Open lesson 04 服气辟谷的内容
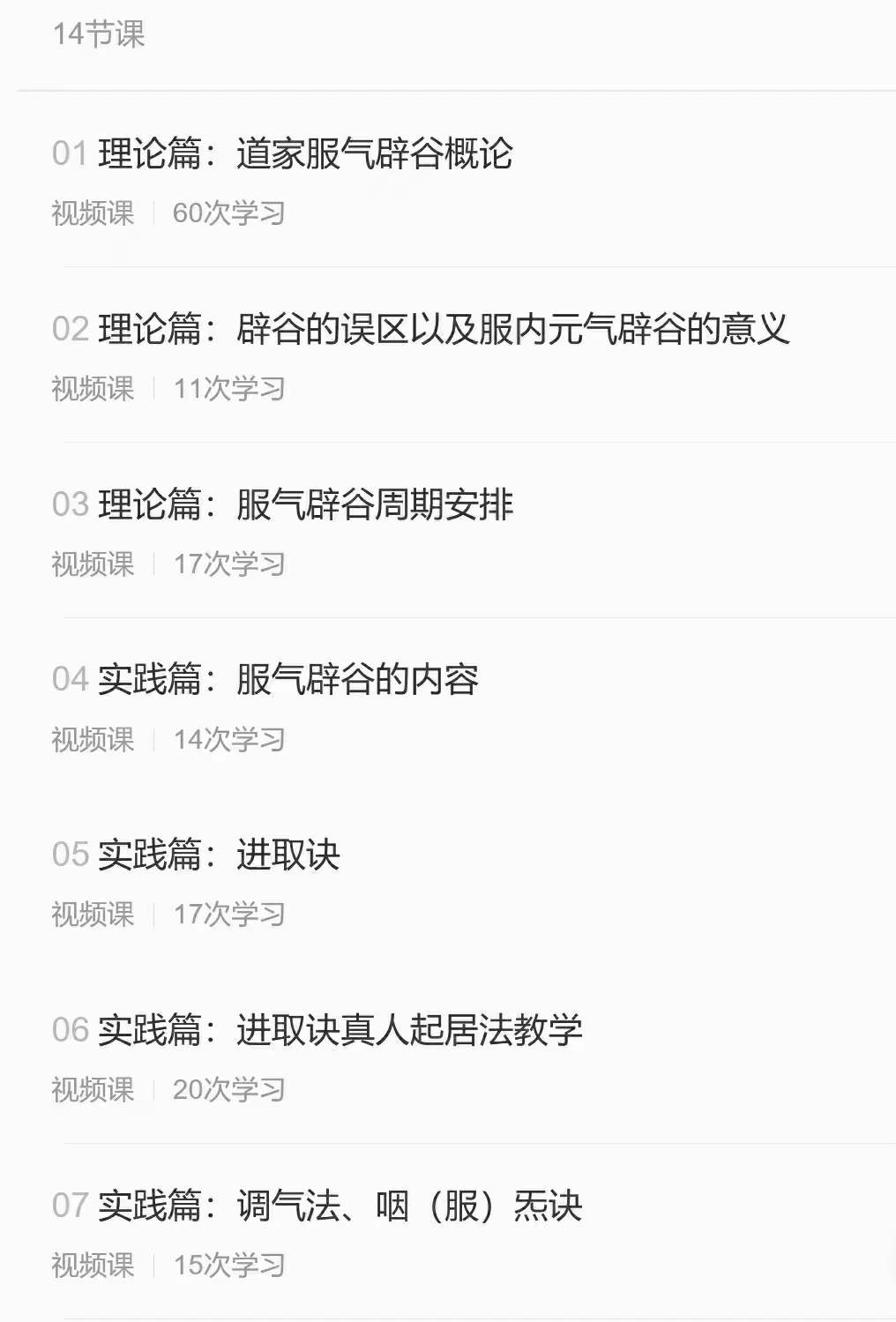The width and height of the screenshot is (896, 1322). (x=291, y=677)
